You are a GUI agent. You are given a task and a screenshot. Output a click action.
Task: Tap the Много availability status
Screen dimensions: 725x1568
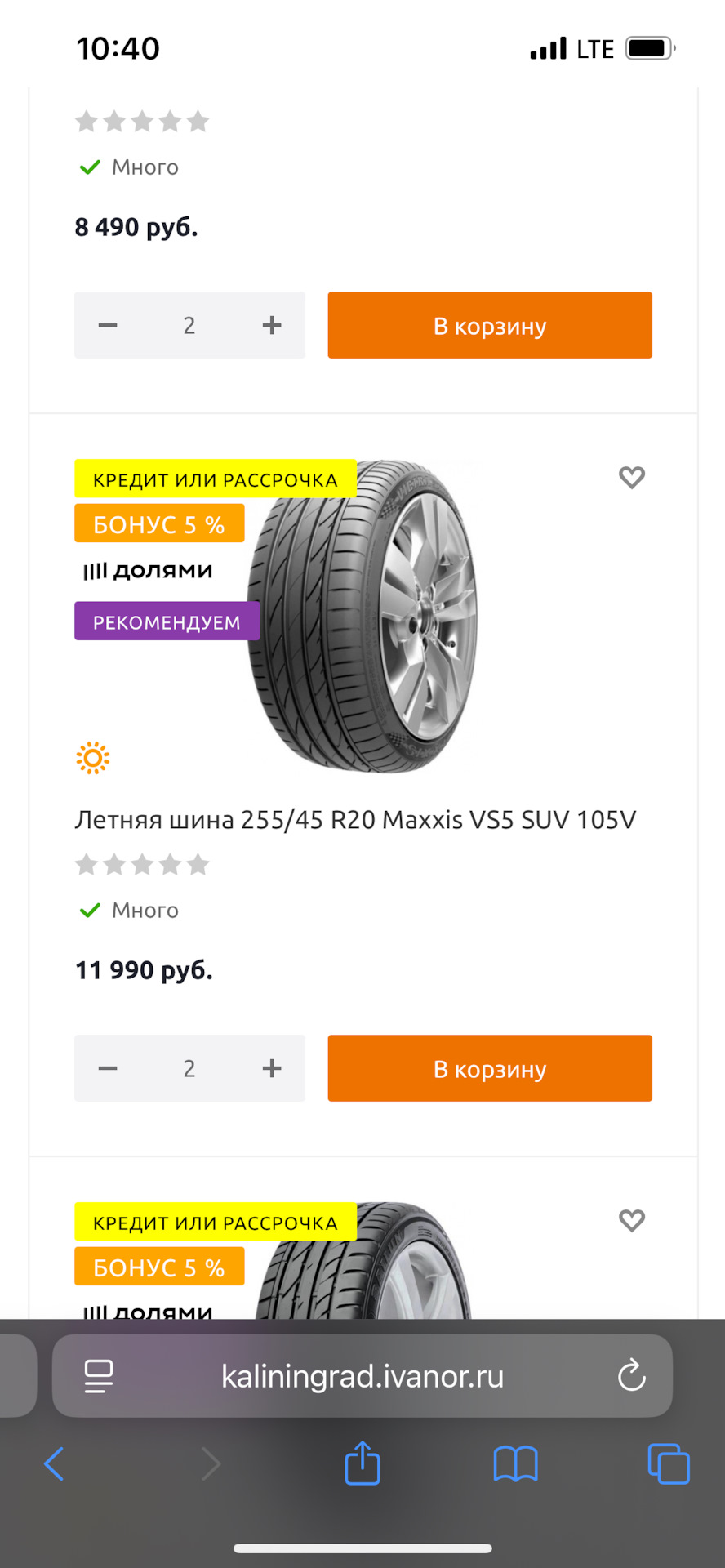click(x=145, y=910)
